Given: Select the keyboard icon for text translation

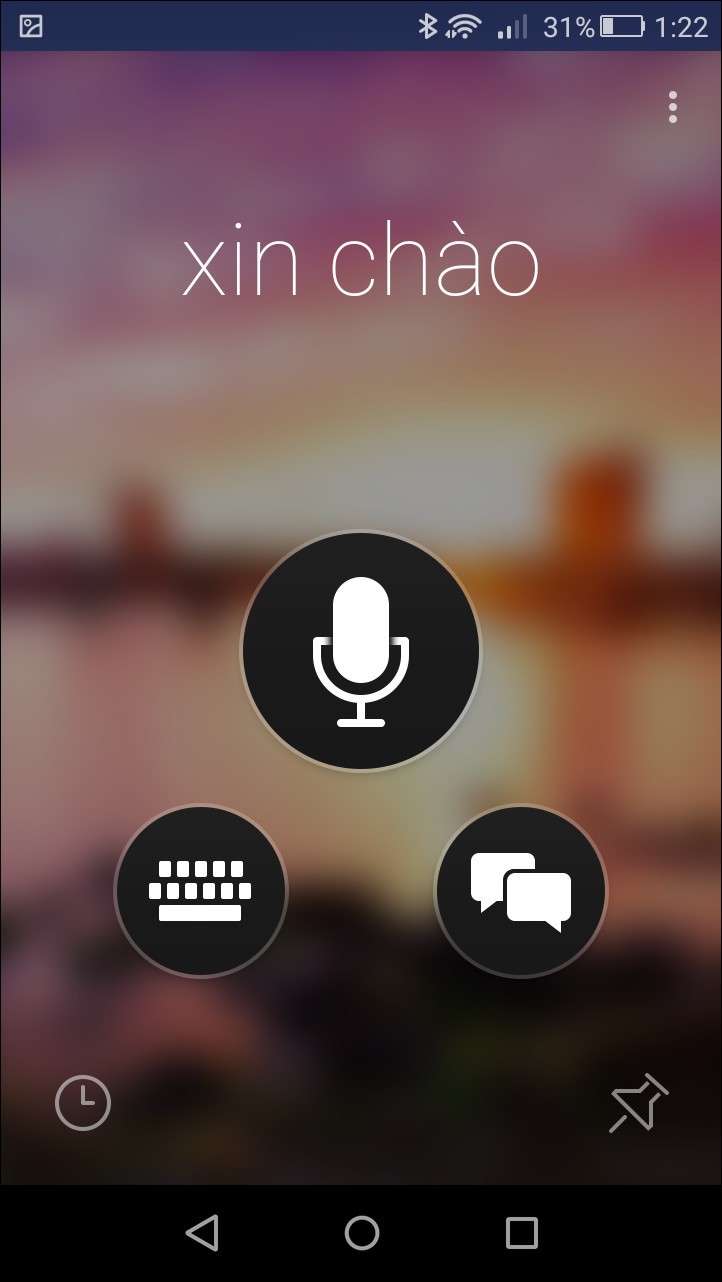Looking at the screenshot, I should (201, 890).
